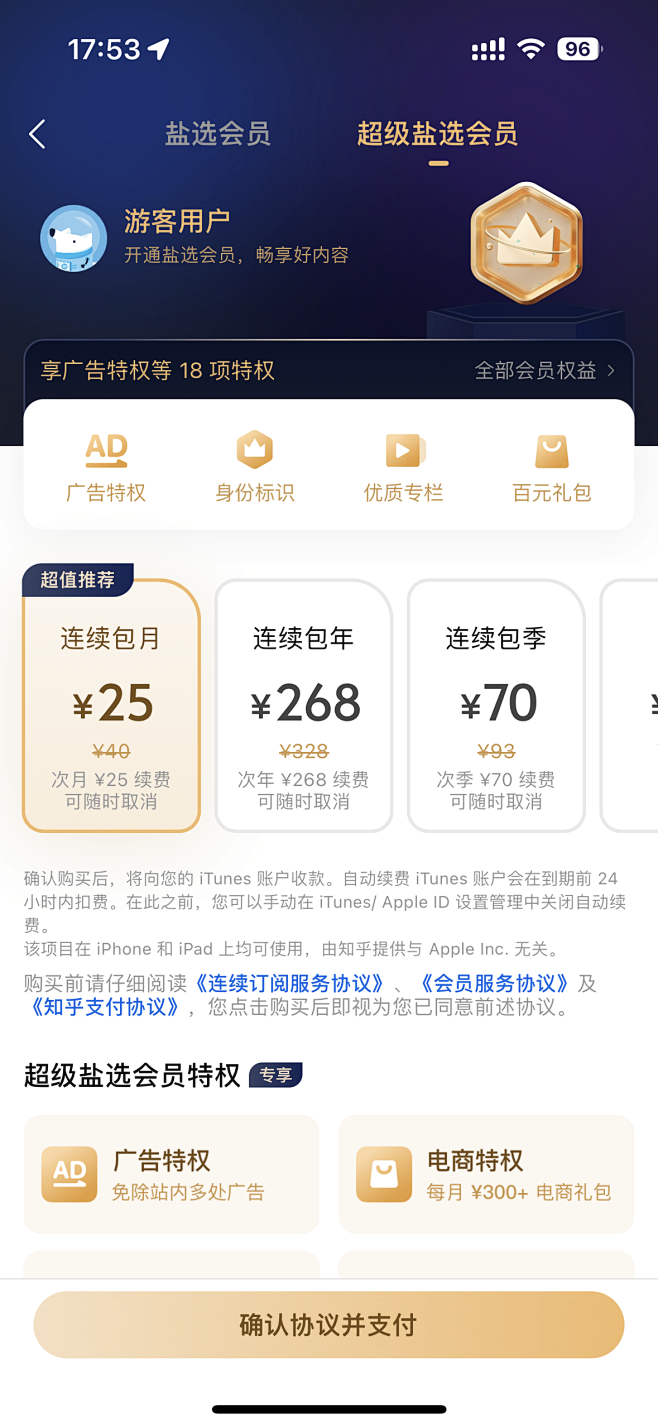
Task: Read the 连续订阅服务协议
Action: pyautogui.click(x=290, y=983)
